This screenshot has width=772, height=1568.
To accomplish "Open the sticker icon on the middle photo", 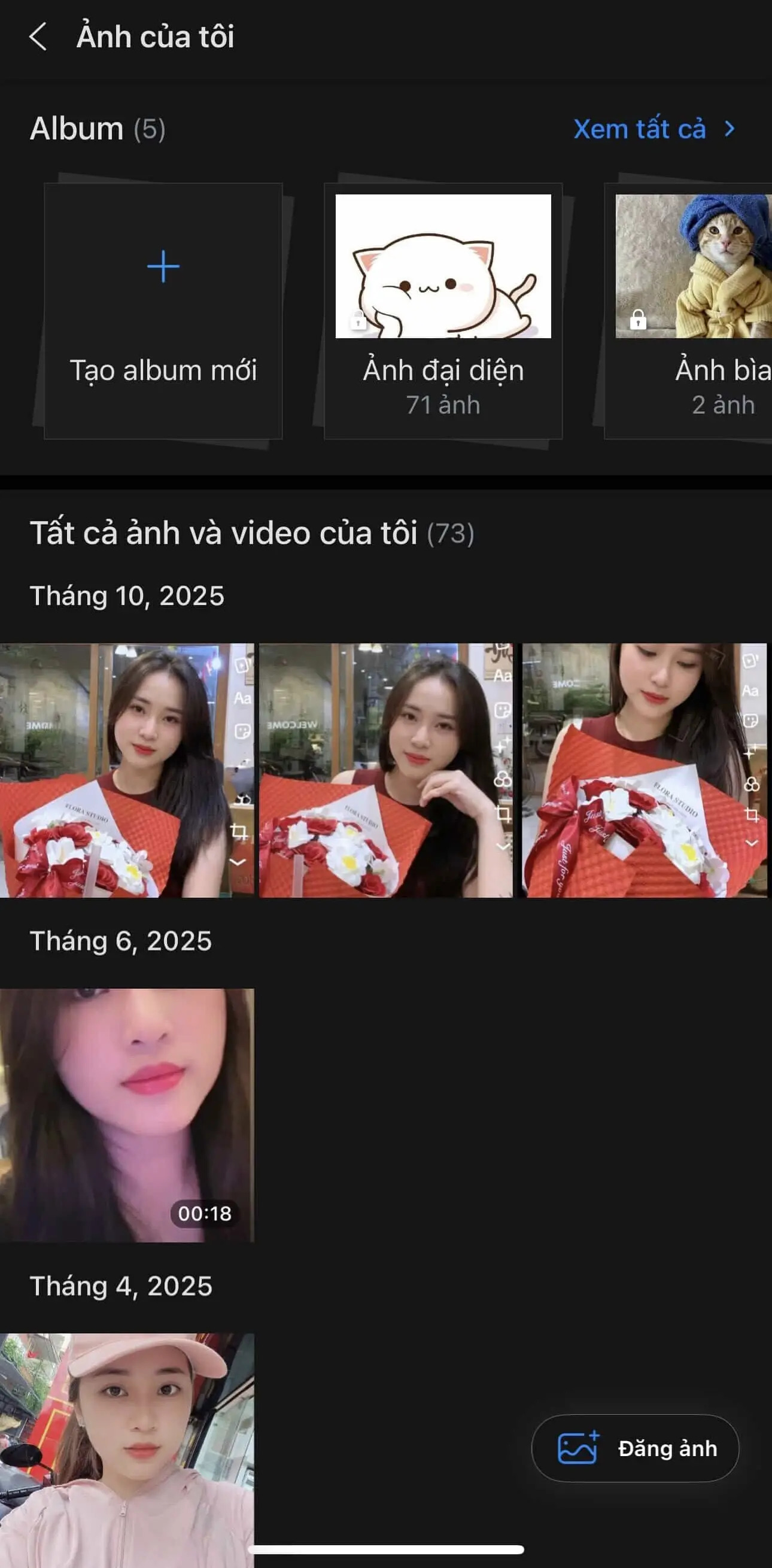I will (x=503, y=710).
